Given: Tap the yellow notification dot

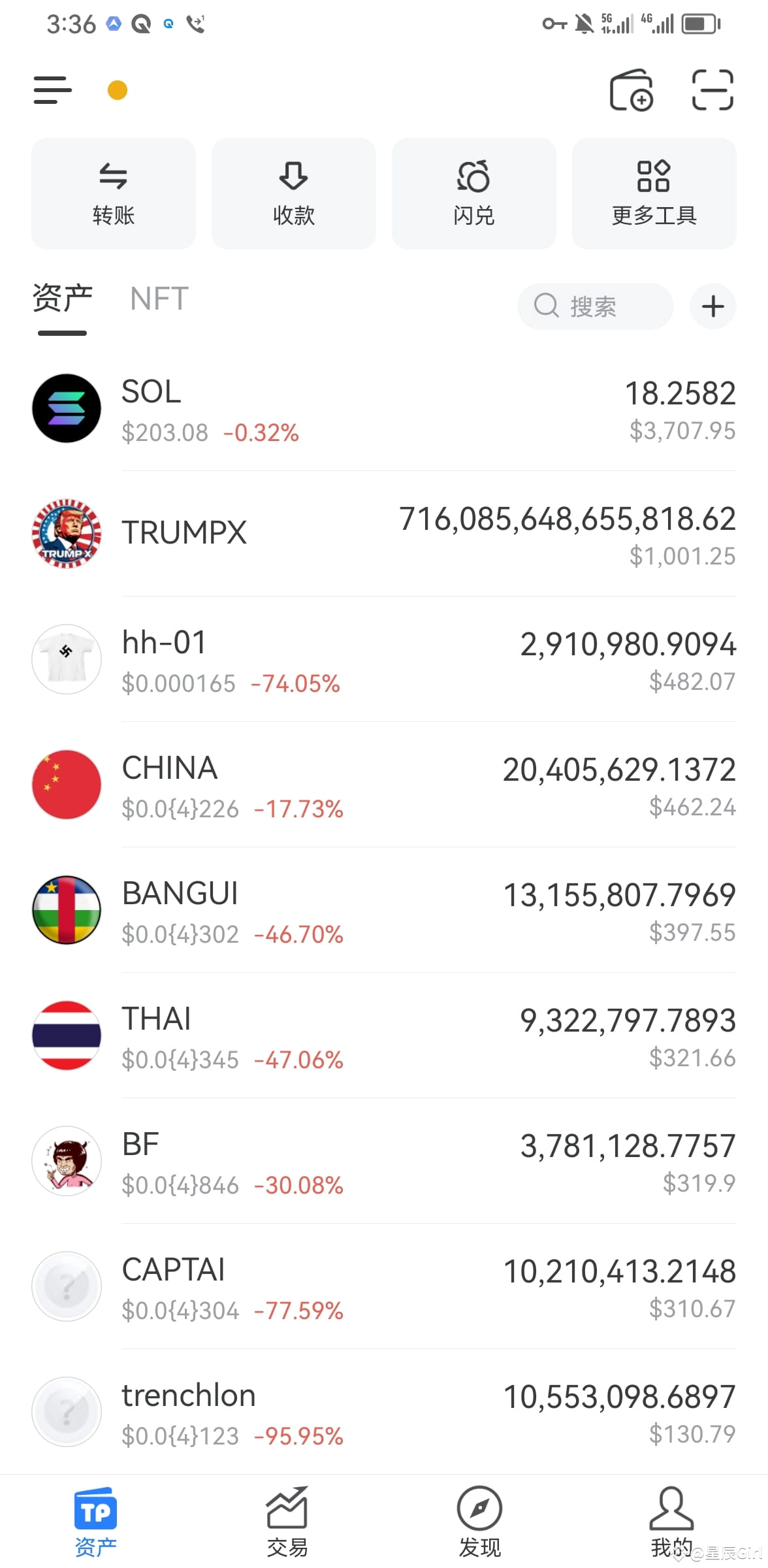Looking at the screenshot, I should [x=118, y=90].
